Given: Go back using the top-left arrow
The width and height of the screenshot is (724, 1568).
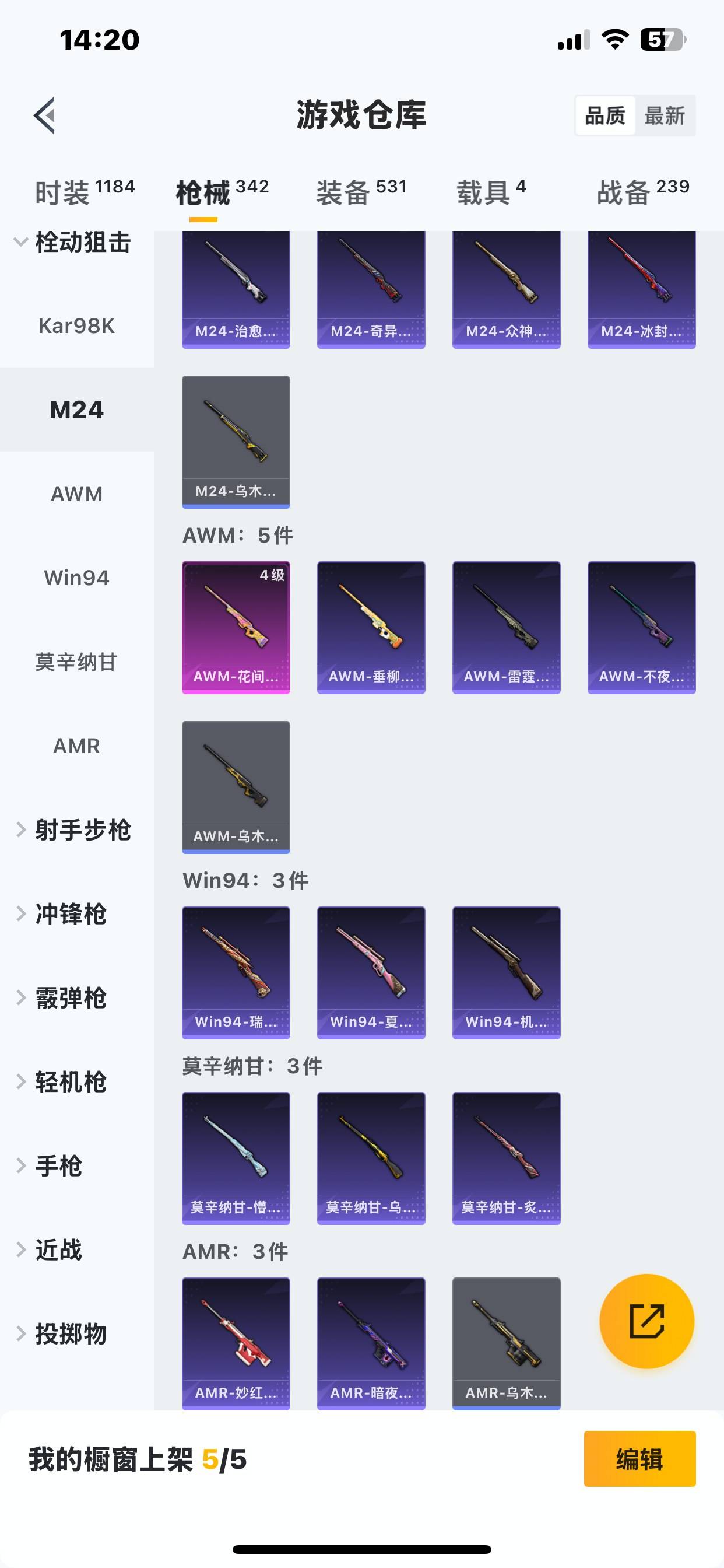Looking at the screenshot, I should pyautogui.click(x=45, y=115).
